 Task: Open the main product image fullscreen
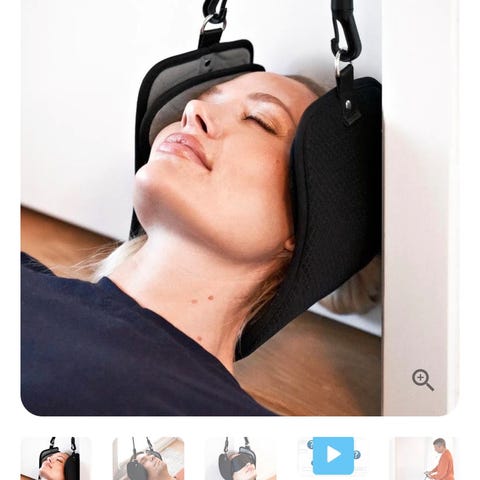[240, 207]
